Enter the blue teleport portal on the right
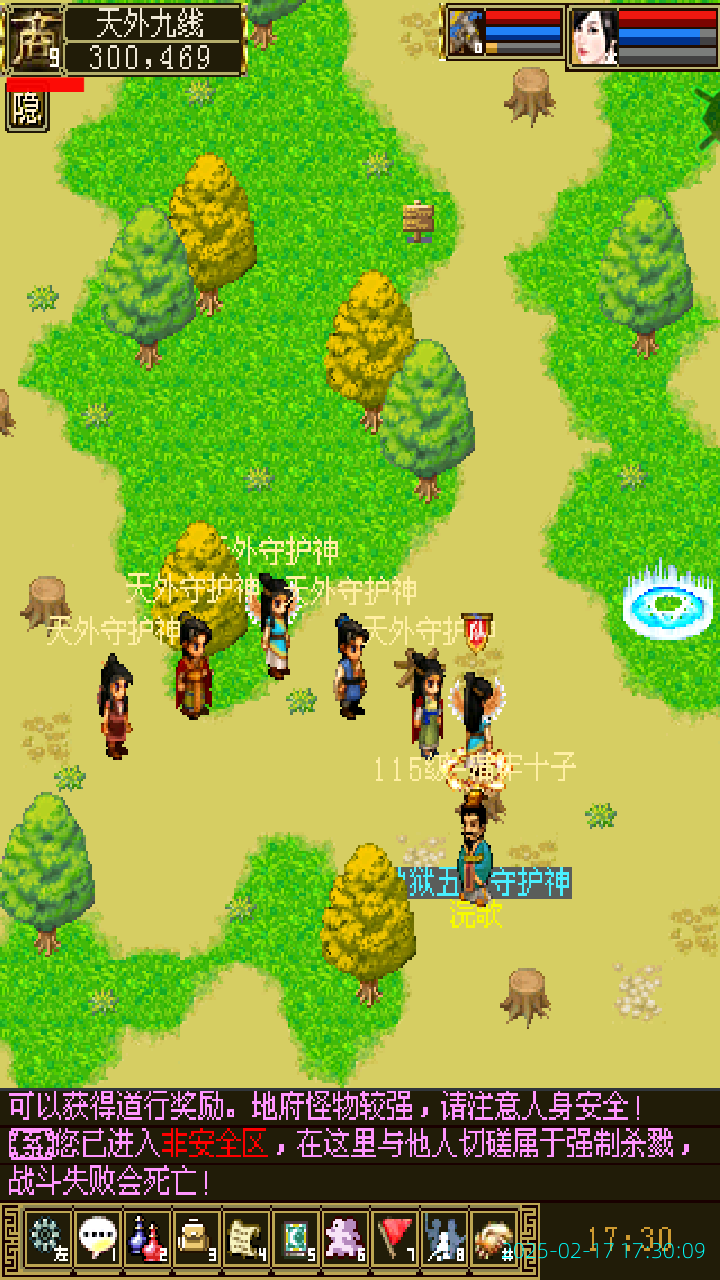 pos(667,604)
